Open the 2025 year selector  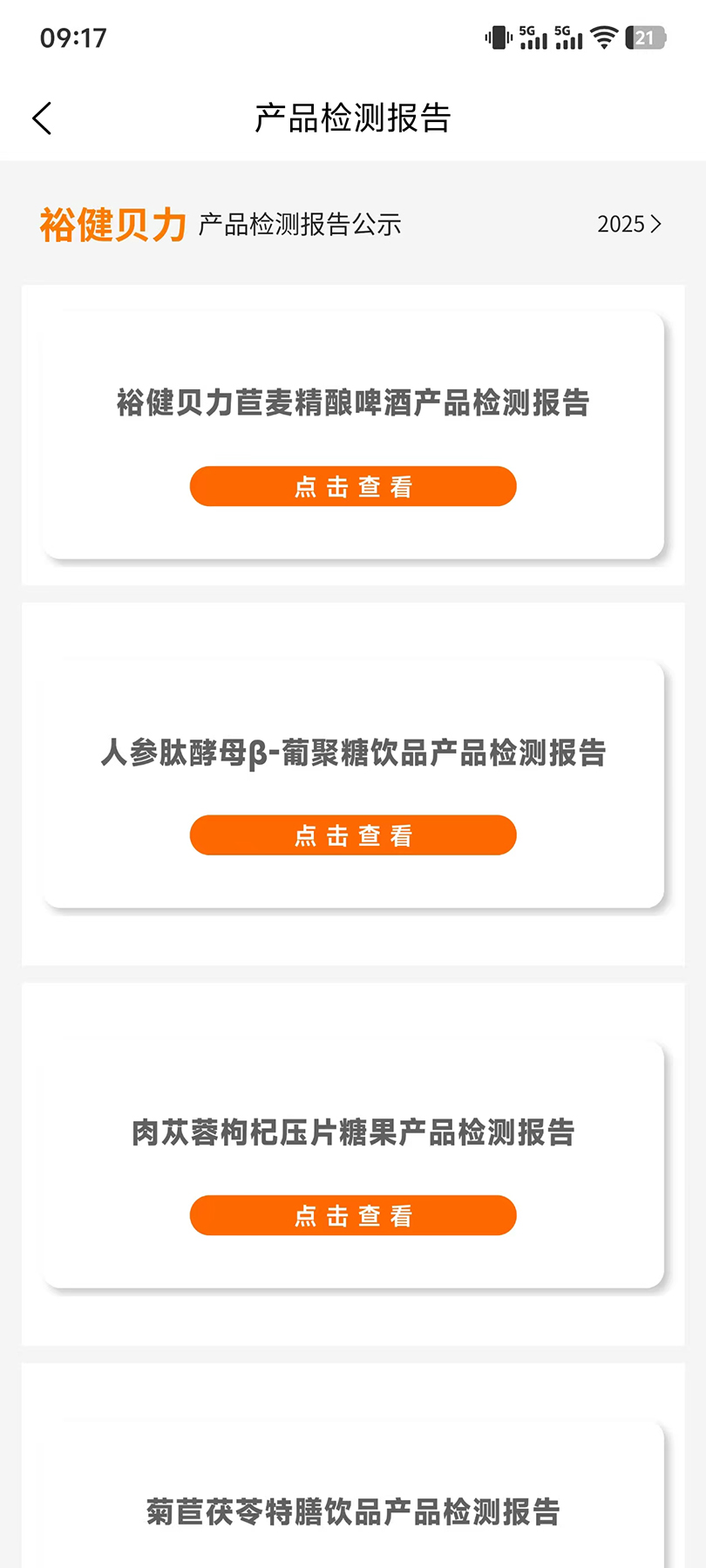tap(621, 225)
